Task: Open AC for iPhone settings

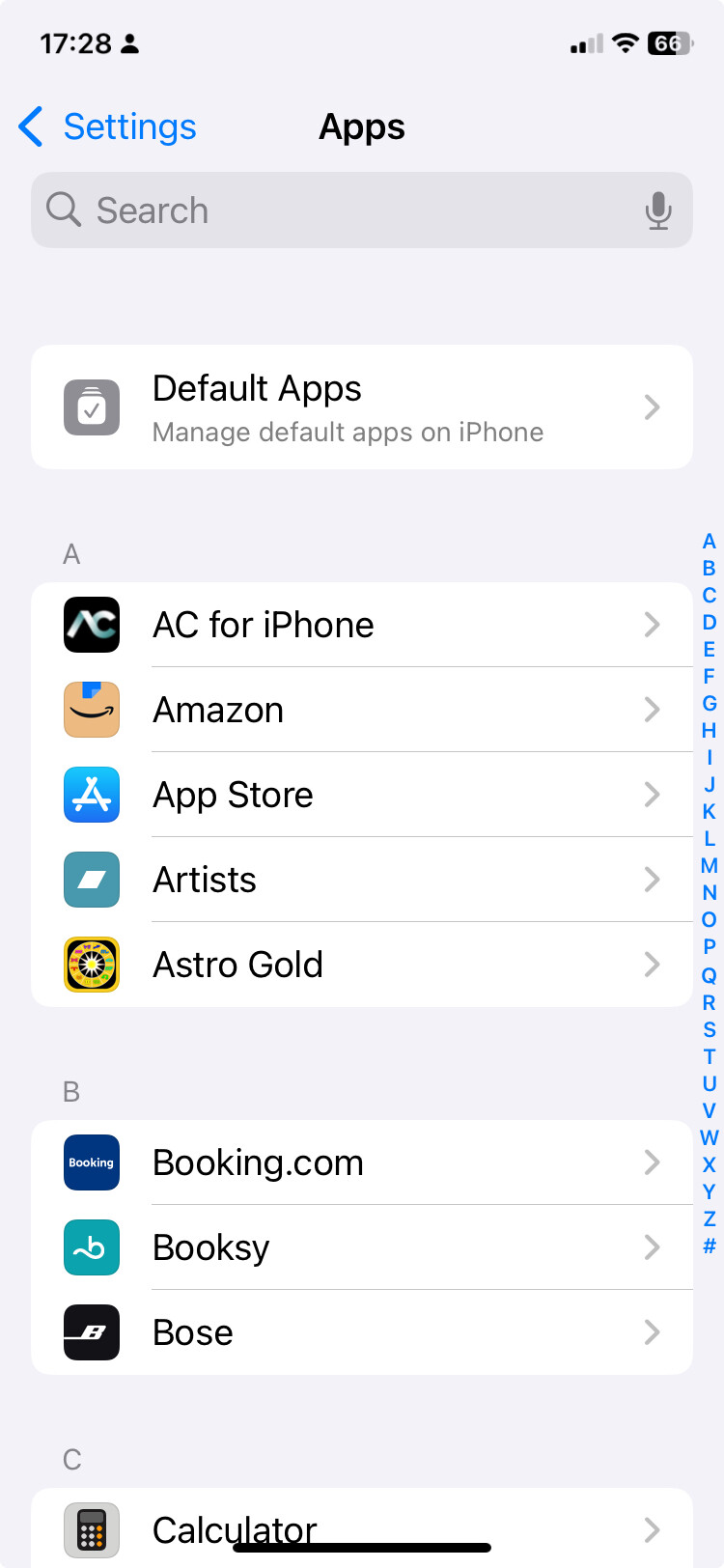Action: (x=362, y=625)
